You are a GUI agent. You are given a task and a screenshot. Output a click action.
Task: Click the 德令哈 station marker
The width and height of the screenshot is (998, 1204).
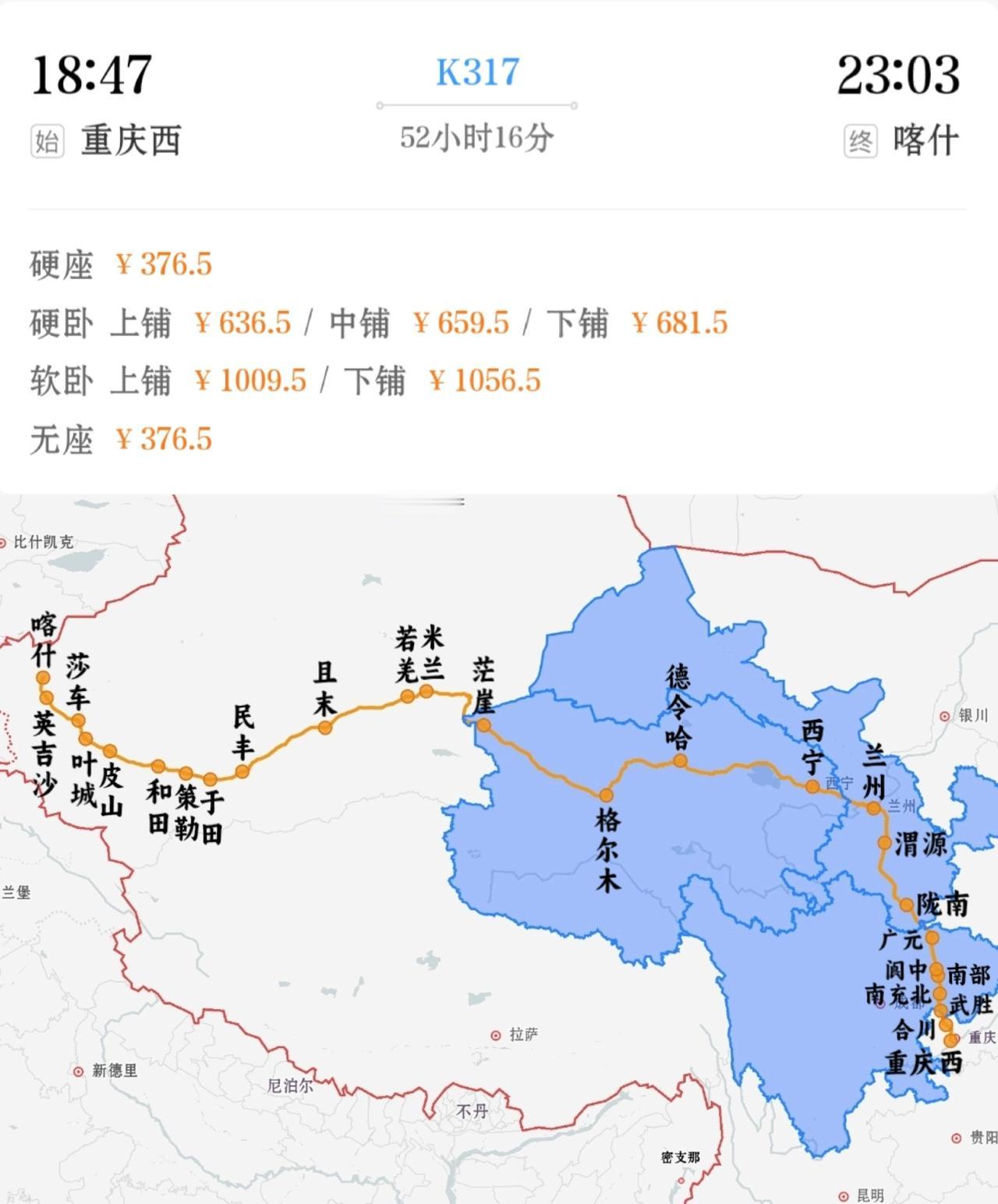(681, 761)
